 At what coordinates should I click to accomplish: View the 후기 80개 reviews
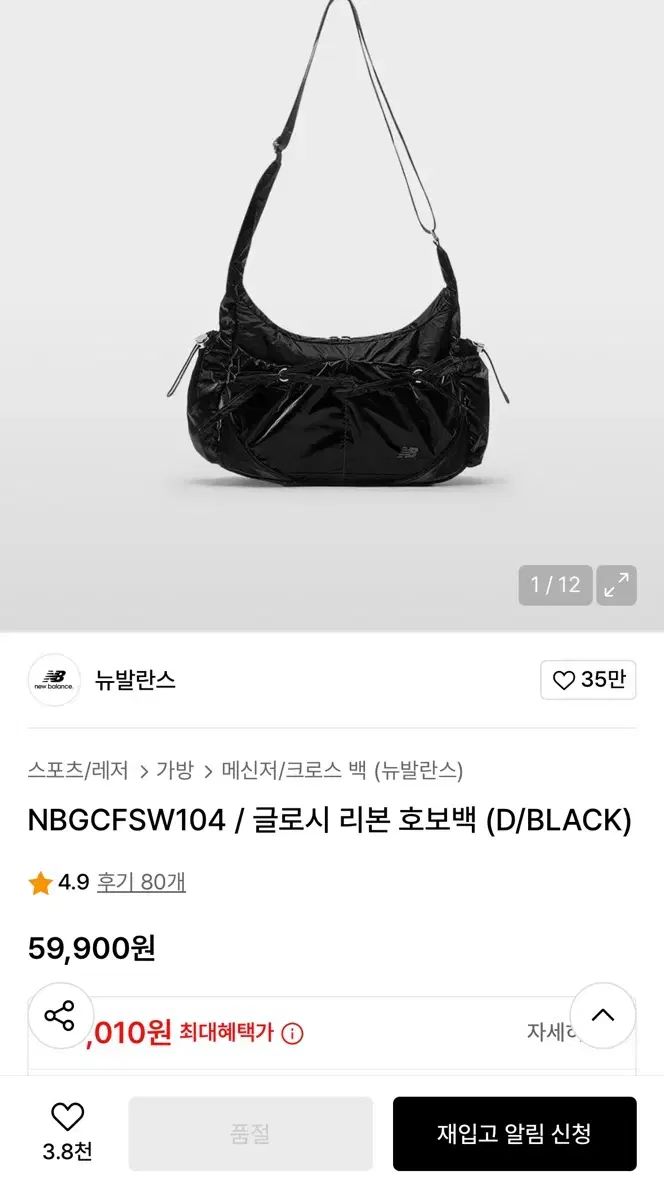pyautogui.click(x=141, y=882)
